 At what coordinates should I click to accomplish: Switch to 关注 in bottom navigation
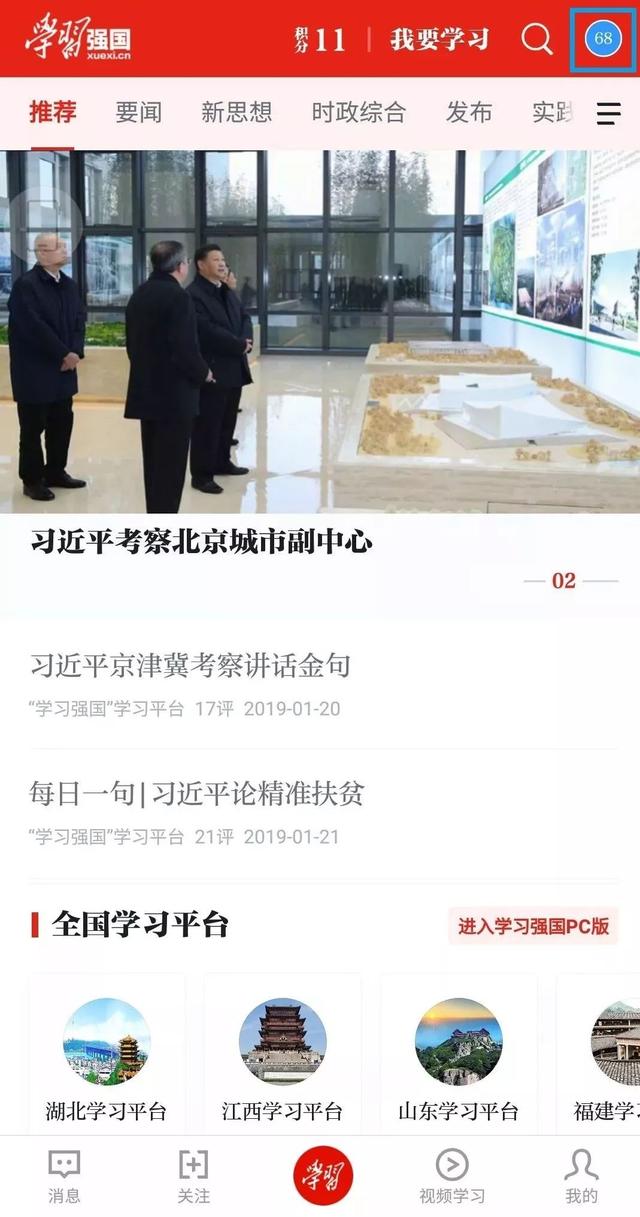193,1176
